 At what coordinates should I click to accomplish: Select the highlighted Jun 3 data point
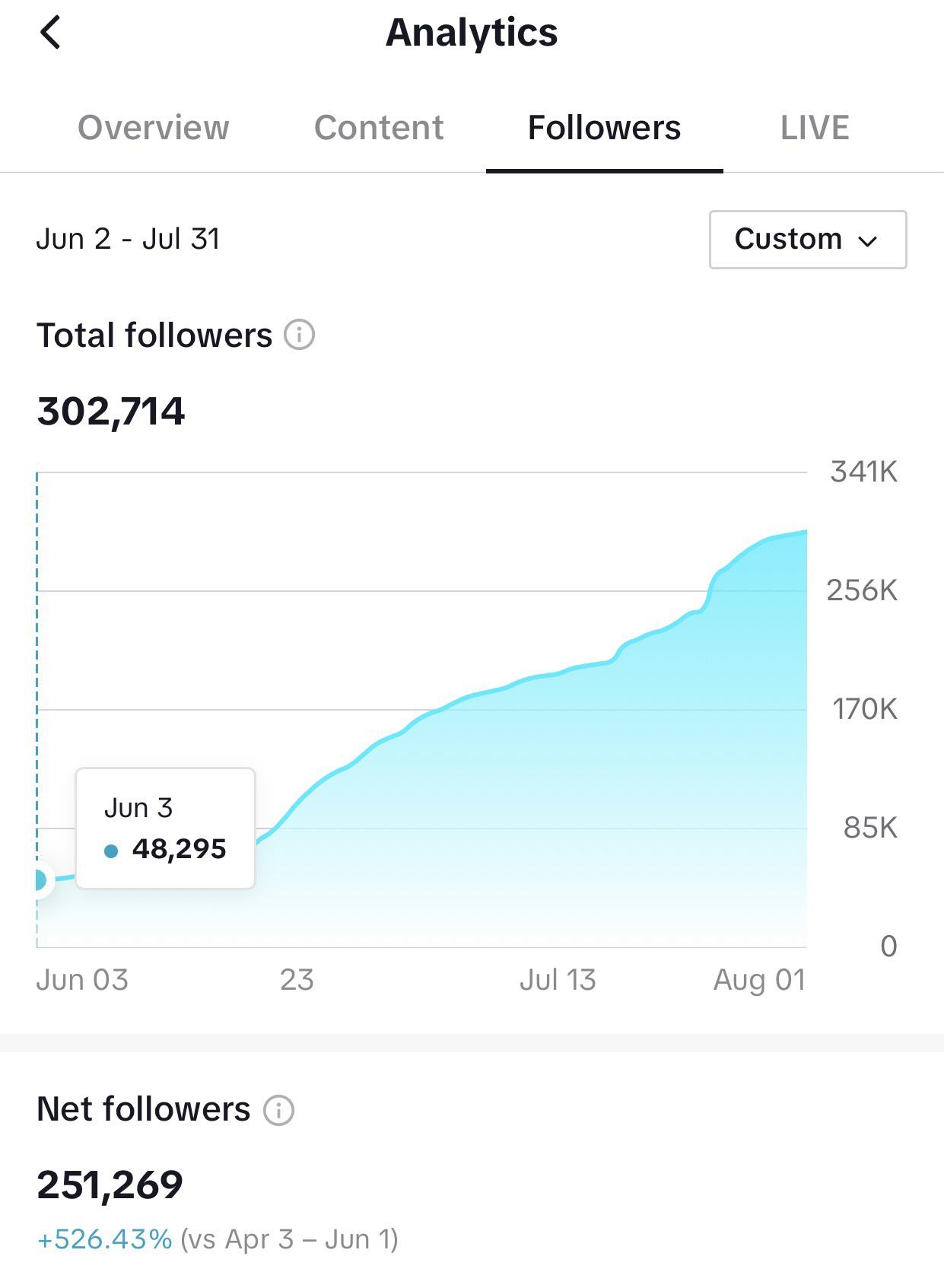[x=40, y=880]
